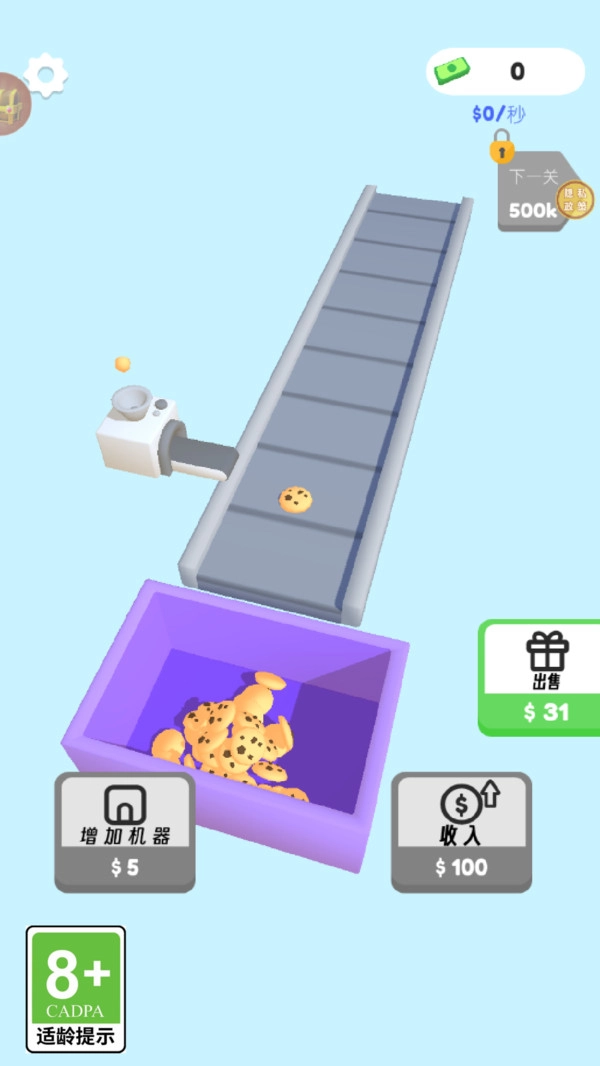Tap the 增加机器 $5 upgrade button
The width and height of the screenshot is (600, 1066).
(125, 831)
